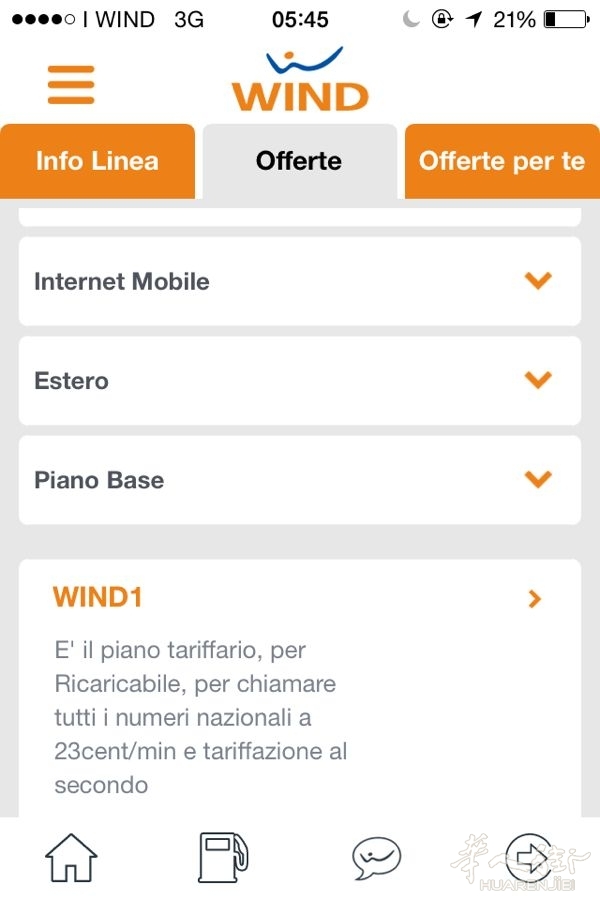The height and width of the screenshot is (900, 600).
Task: Open the hamburger drawer menu
Action: click(71, 85)
